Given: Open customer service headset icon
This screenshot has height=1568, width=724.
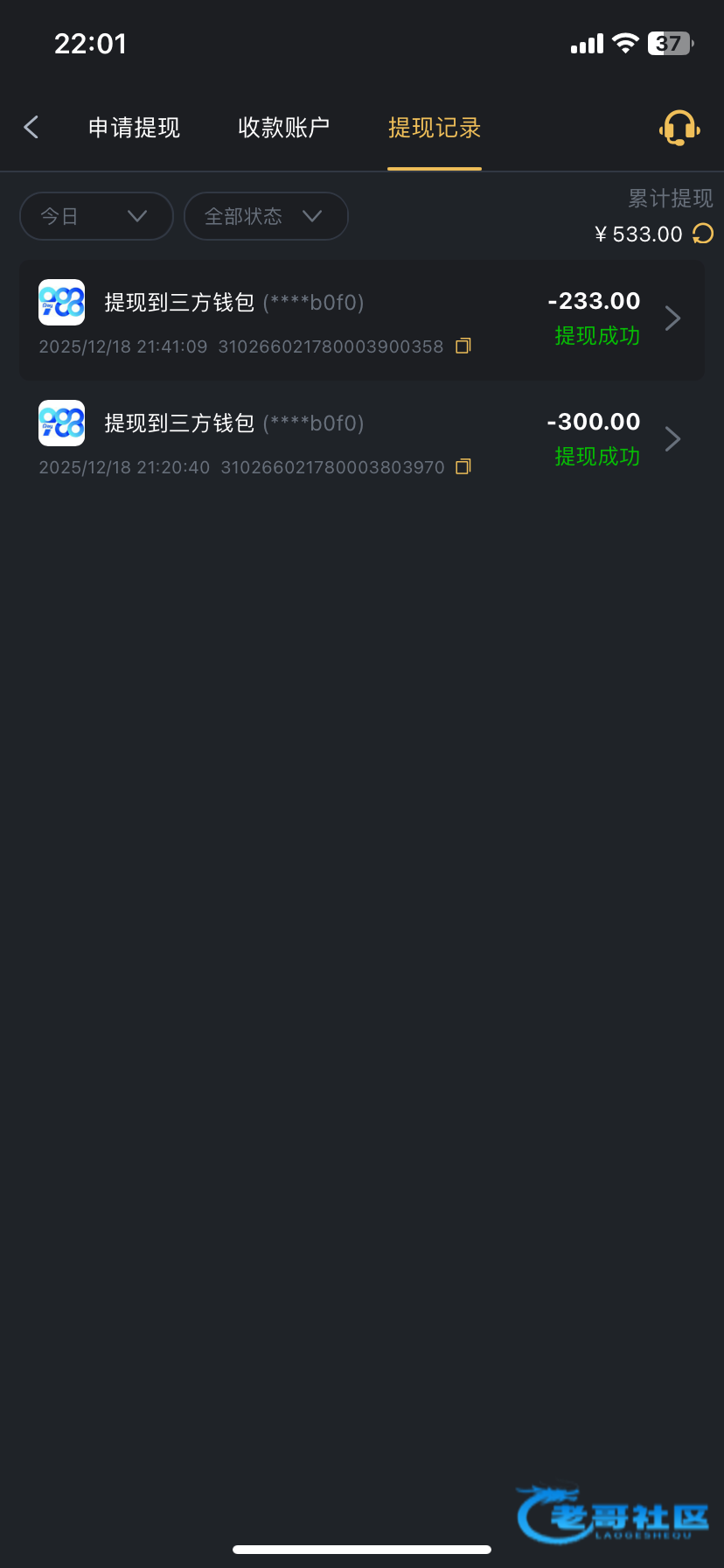Looking at the screenshot, I should [x=679, y=128].
